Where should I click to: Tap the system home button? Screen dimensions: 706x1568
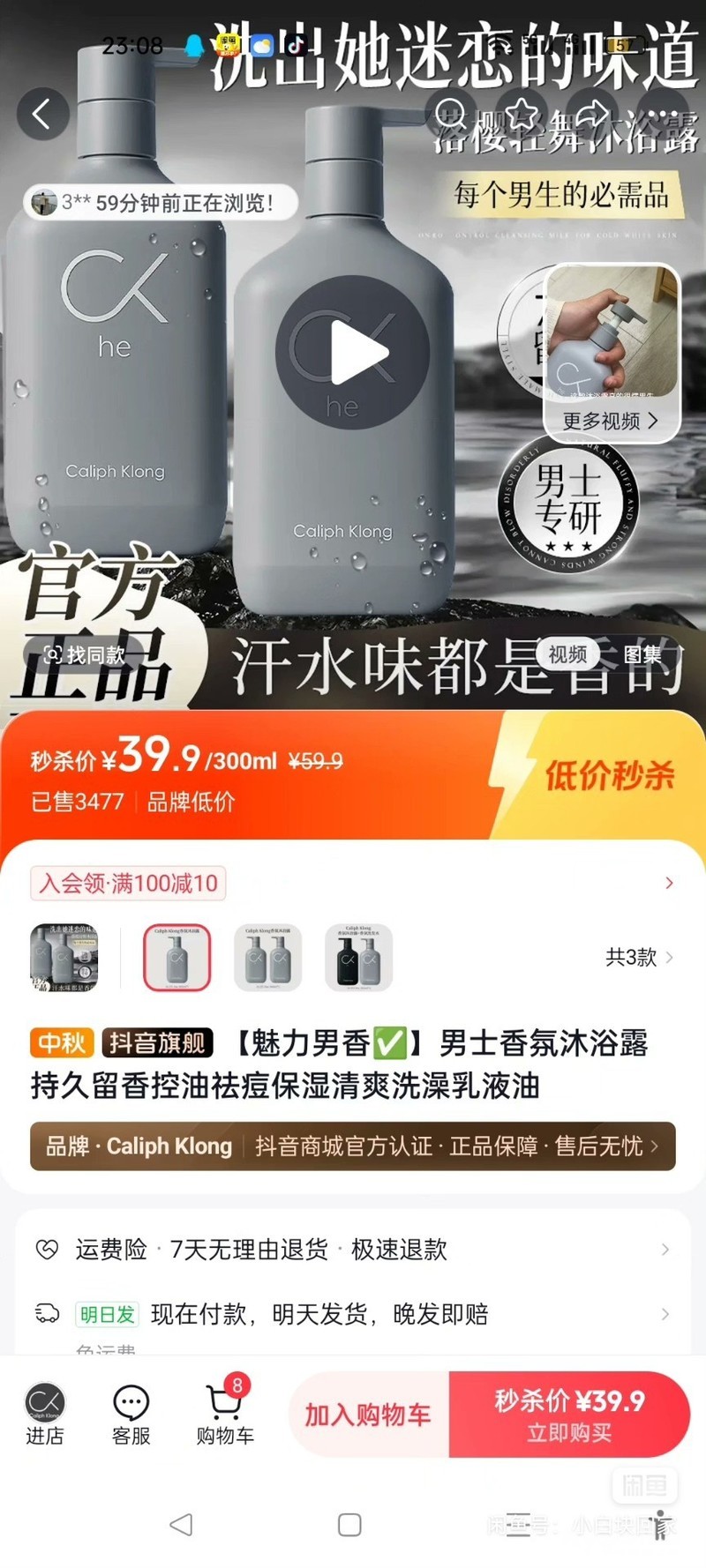pyautogui.click(x=349, y=1525)
